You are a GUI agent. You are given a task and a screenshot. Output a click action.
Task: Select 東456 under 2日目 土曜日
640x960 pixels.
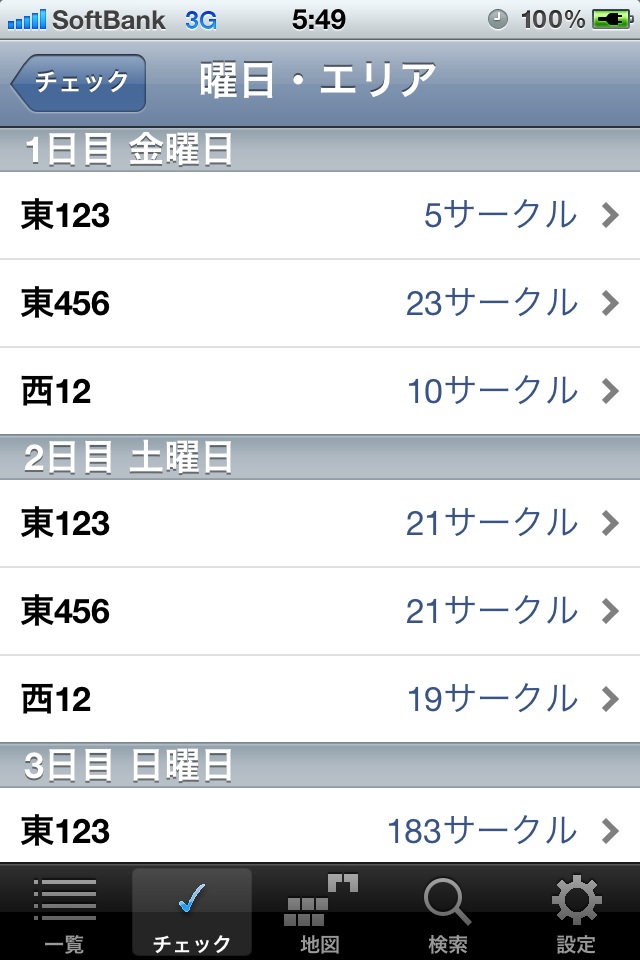(320, 611)
